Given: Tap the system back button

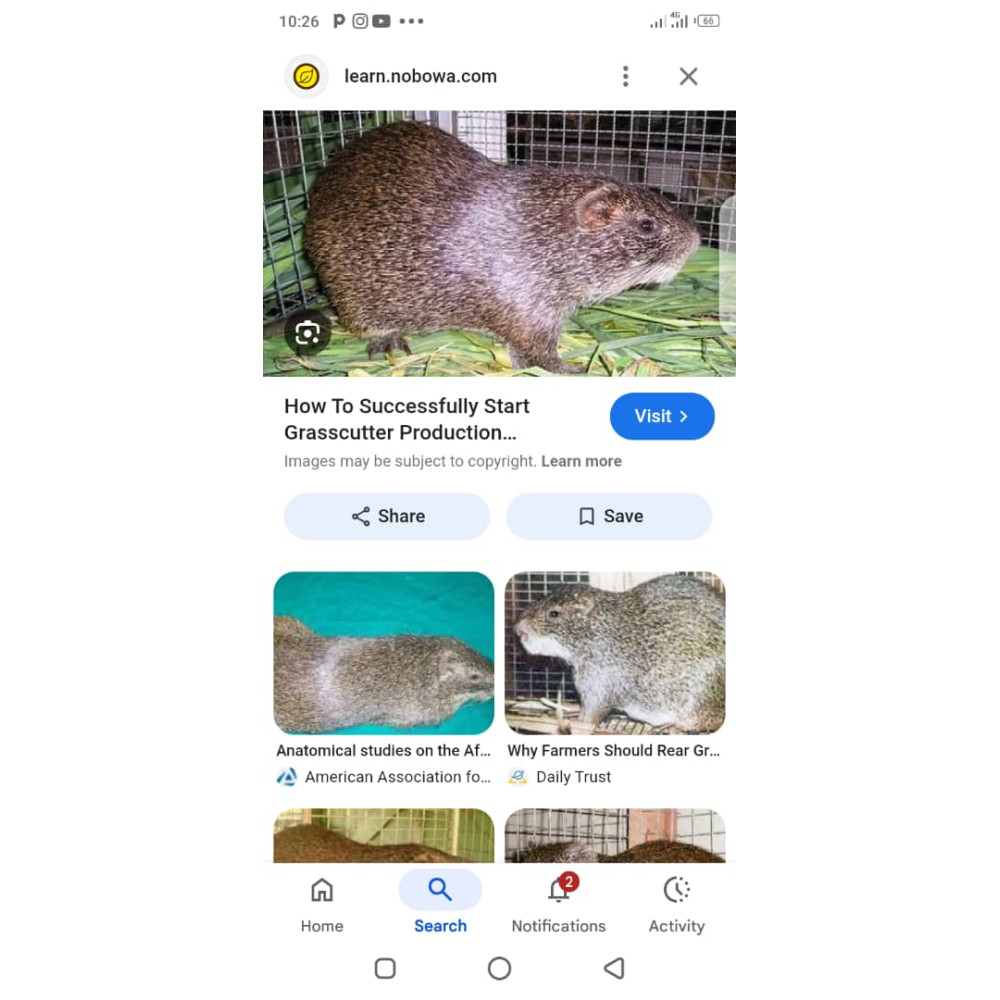Looking at the screenshot, I should [x=614, y=968].
